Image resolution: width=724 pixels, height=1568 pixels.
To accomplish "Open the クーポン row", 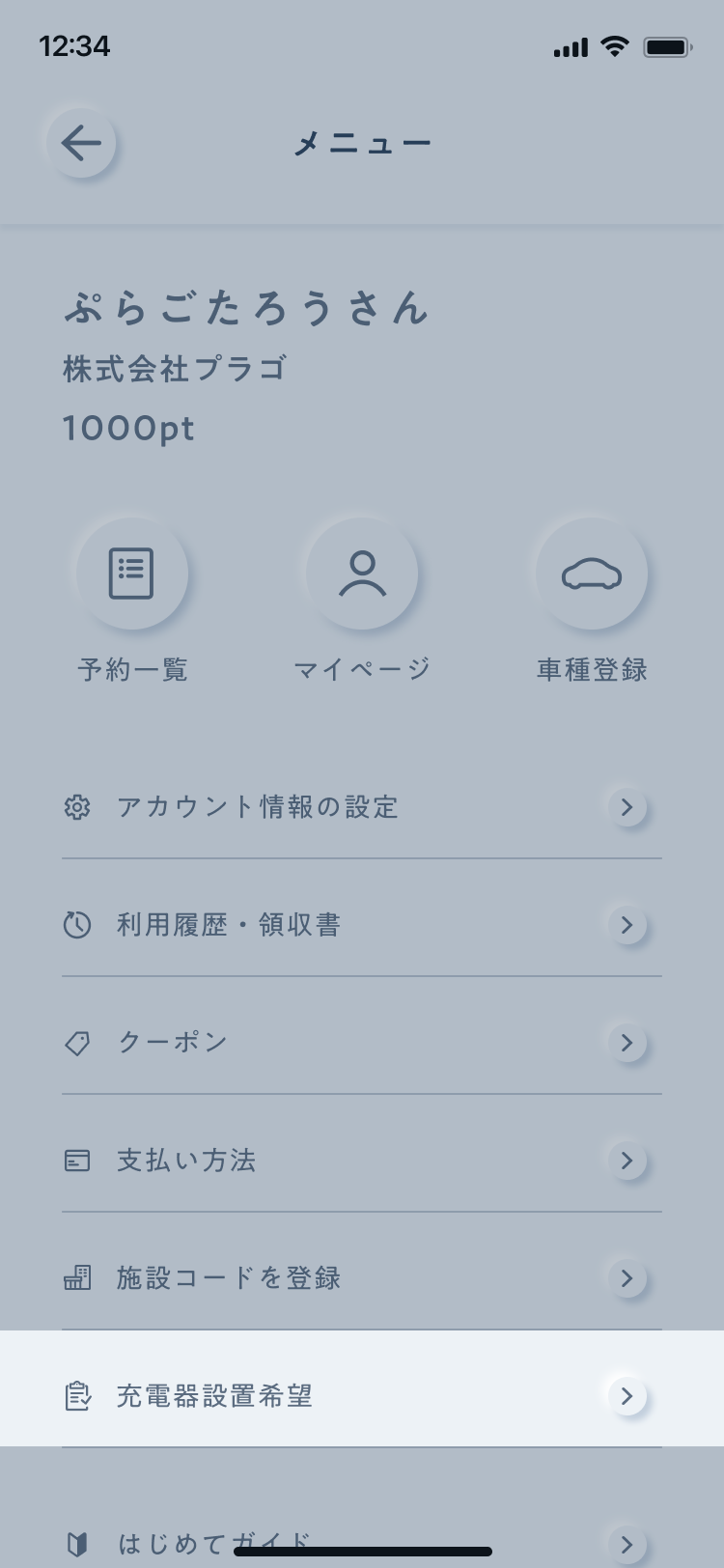I will point(362,1043).
